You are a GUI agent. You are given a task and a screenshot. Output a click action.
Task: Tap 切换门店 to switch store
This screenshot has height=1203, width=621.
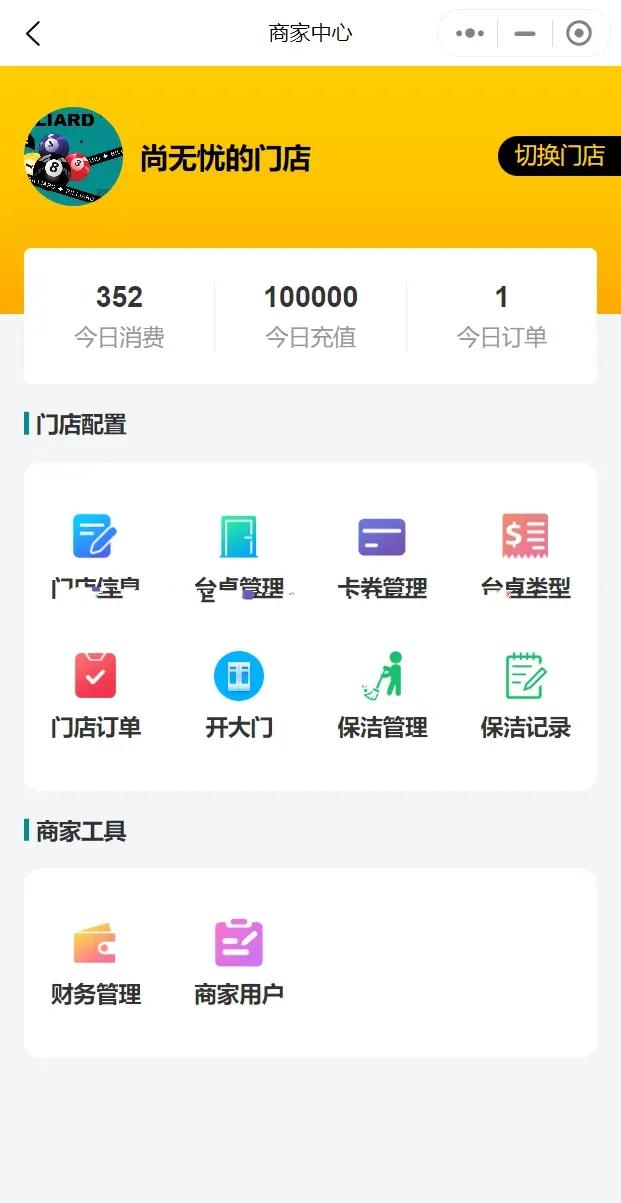pos(559,156)
